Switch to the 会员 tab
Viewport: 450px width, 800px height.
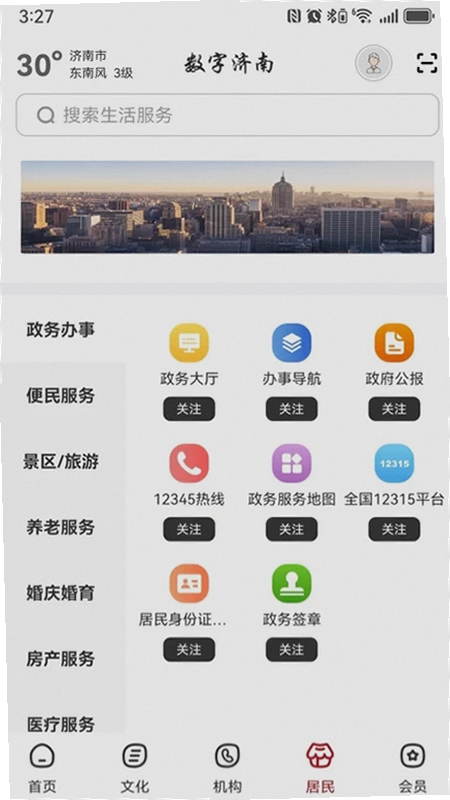point(412,768)
